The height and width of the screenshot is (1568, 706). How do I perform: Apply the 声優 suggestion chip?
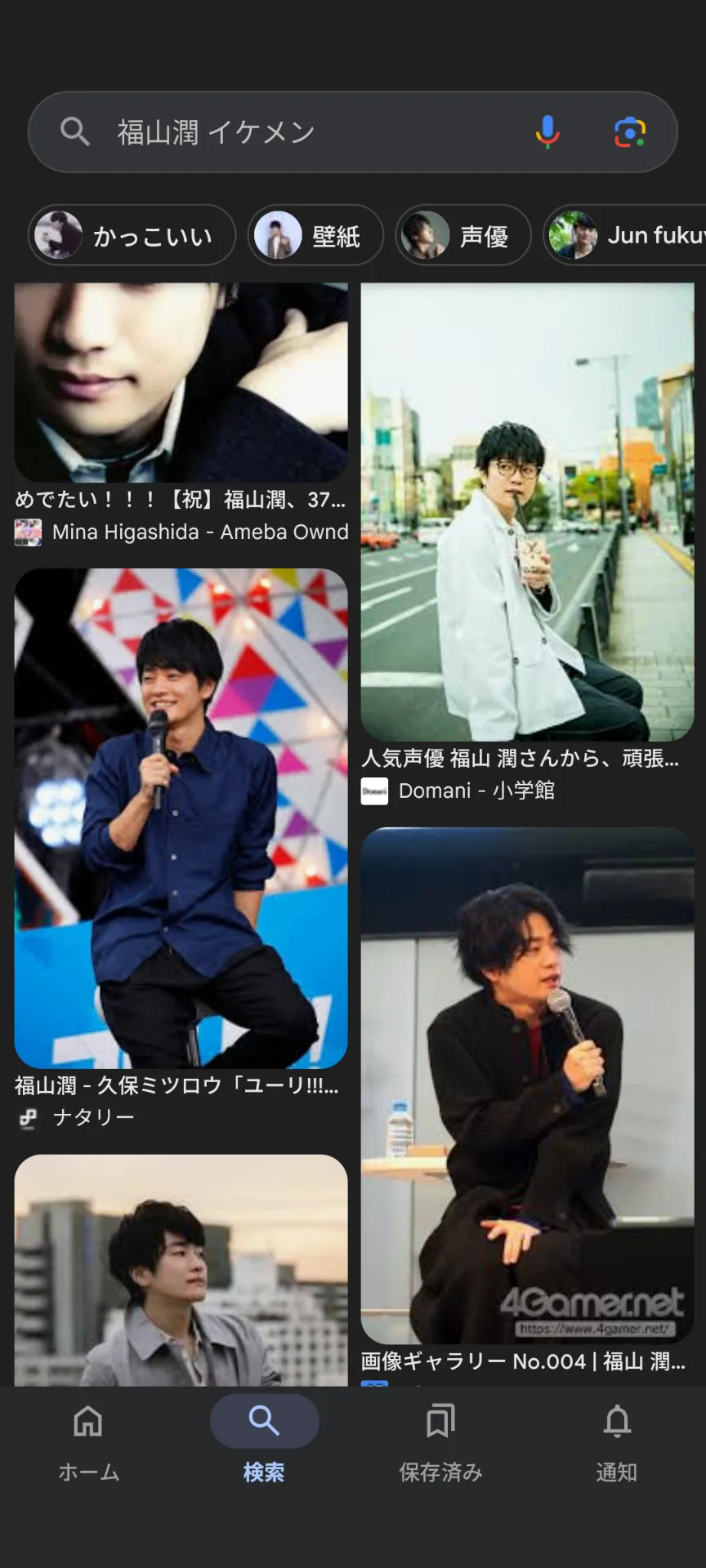coord(463,235)
